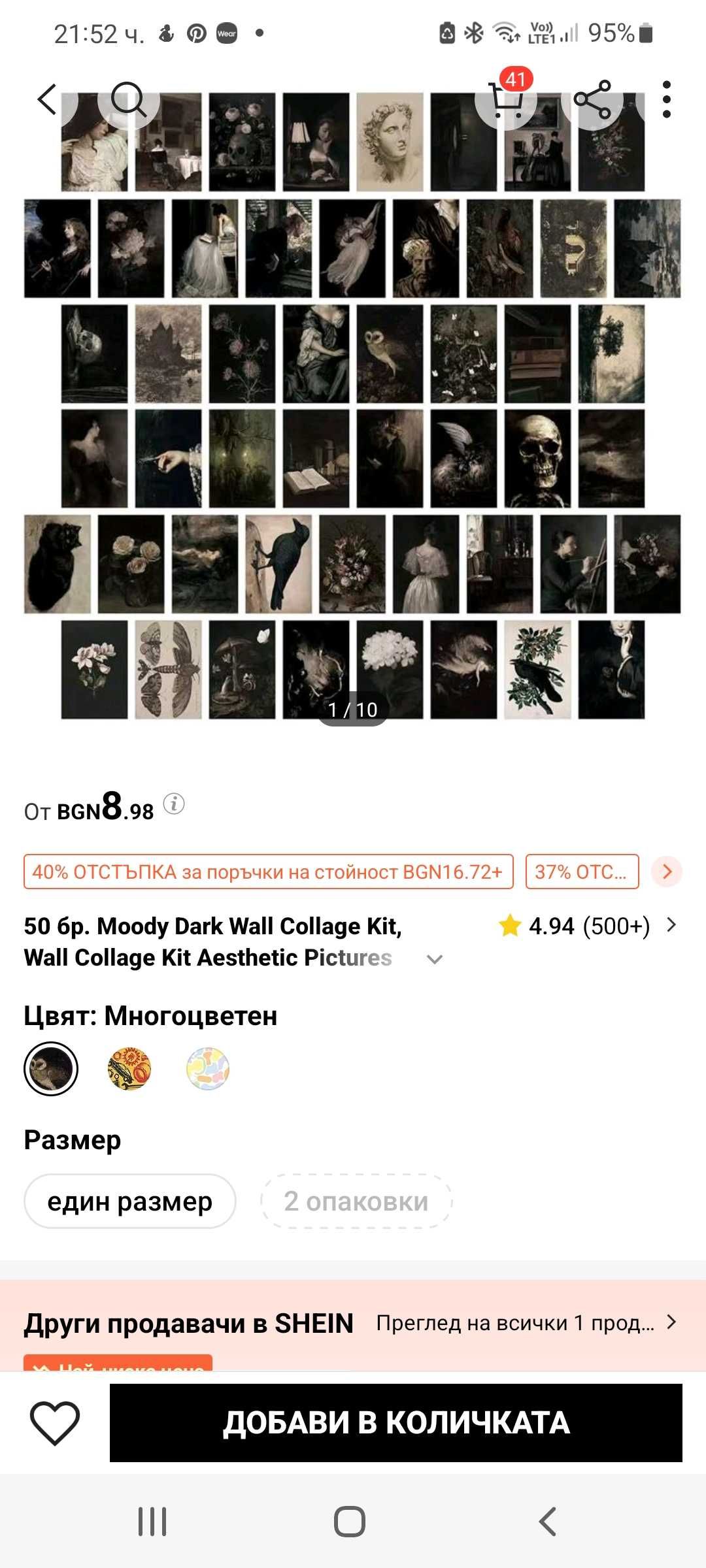View all other sellers in SHEIN
Screen dimensions: 706x1568
coord(526,1323)
